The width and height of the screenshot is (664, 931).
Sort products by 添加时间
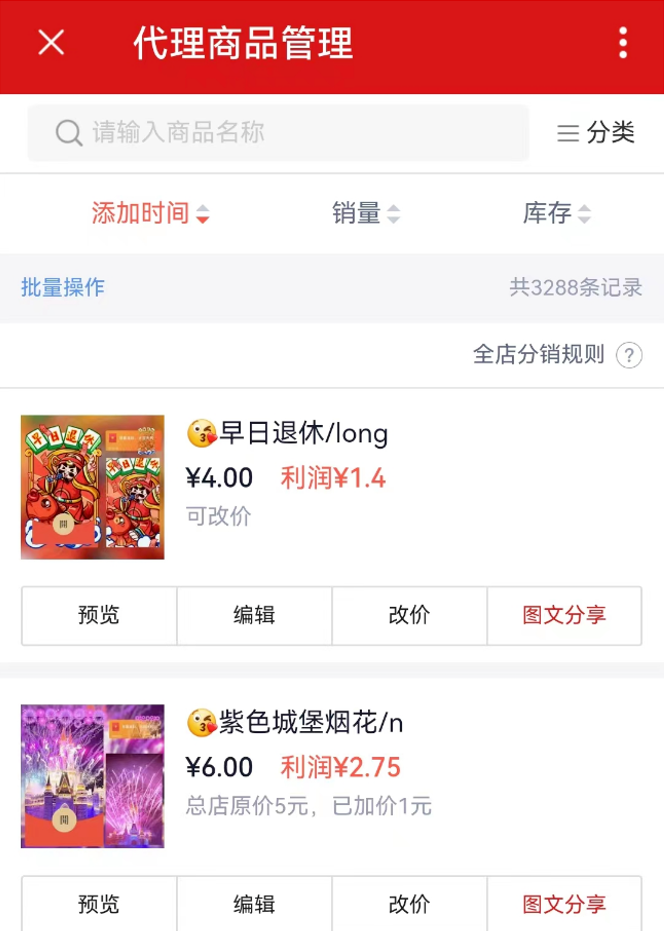point(150,213)
